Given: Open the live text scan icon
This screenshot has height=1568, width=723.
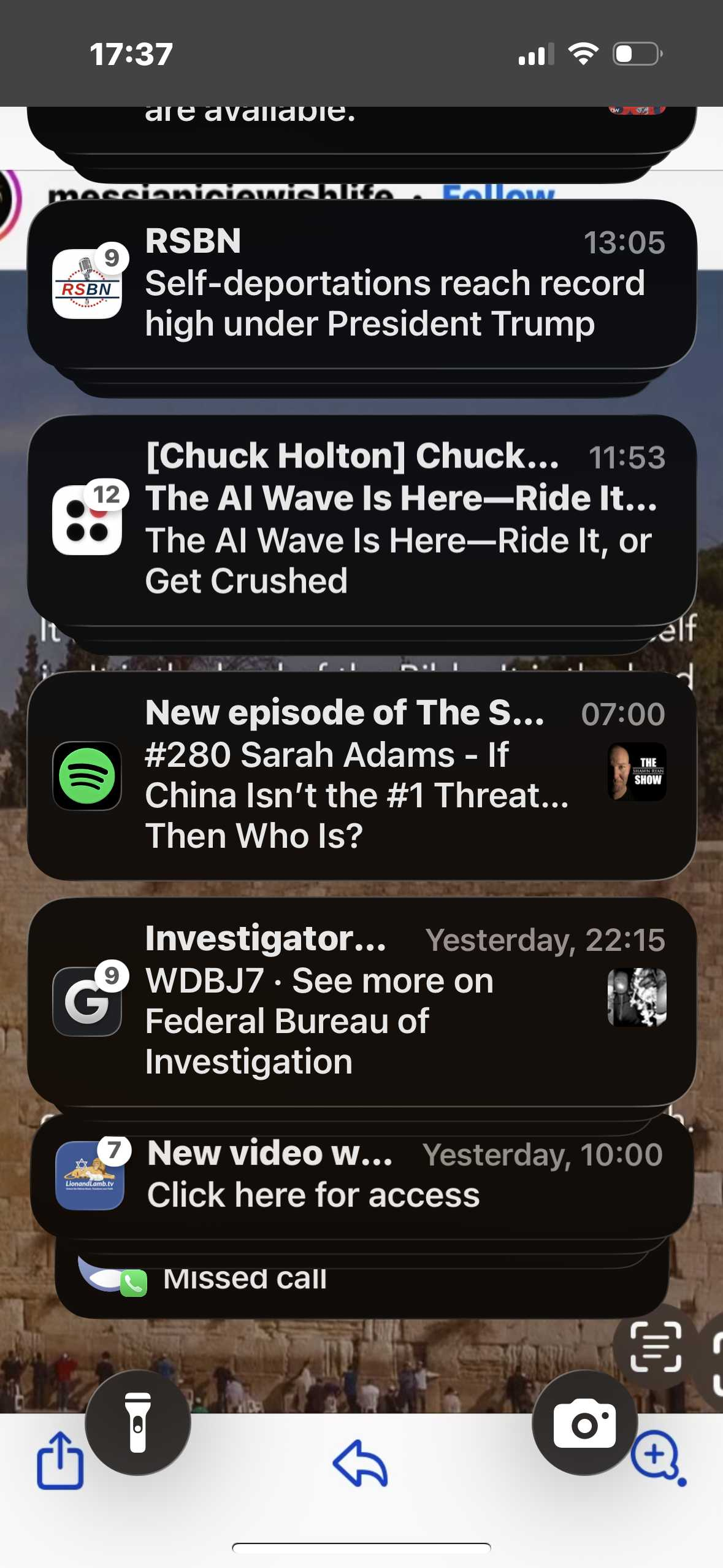Looking at the screenshot, I should coord(656,1347).
